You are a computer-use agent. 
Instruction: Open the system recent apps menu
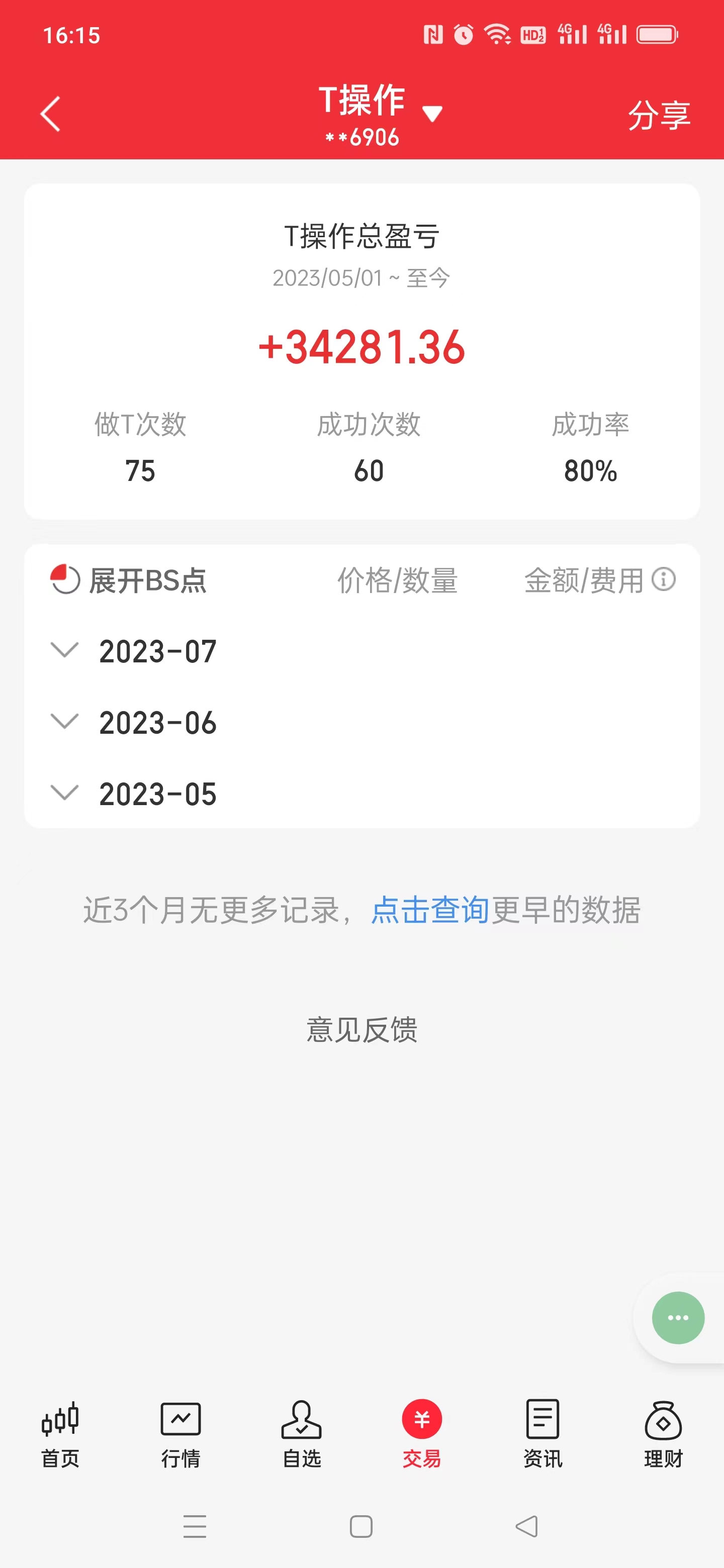[x=195, y=1527]
